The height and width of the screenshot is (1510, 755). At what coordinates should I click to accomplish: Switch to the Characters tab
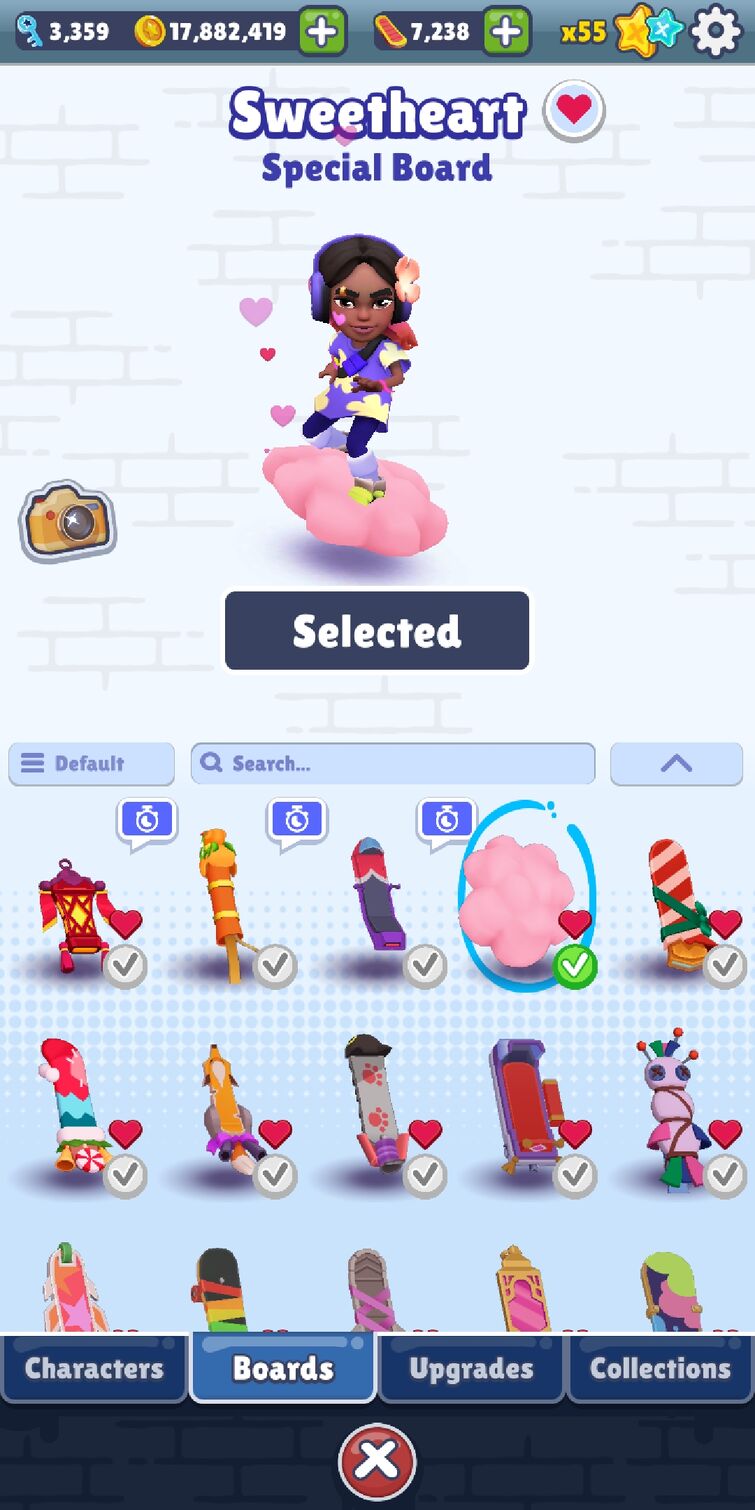tap(94, 1368)
